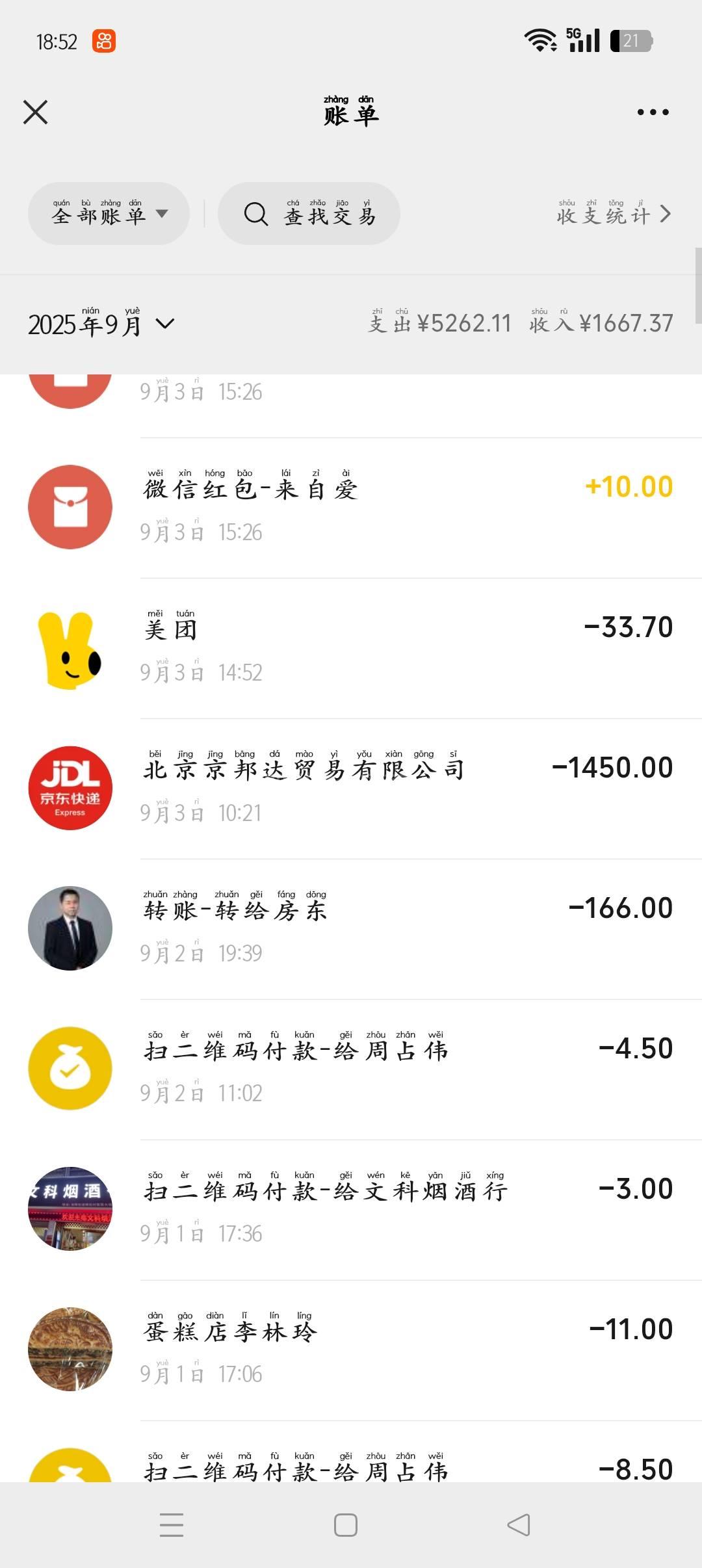Open the 微信红包-来自爱 +10.00 record
702x1568 pixels.
[351, 508]
